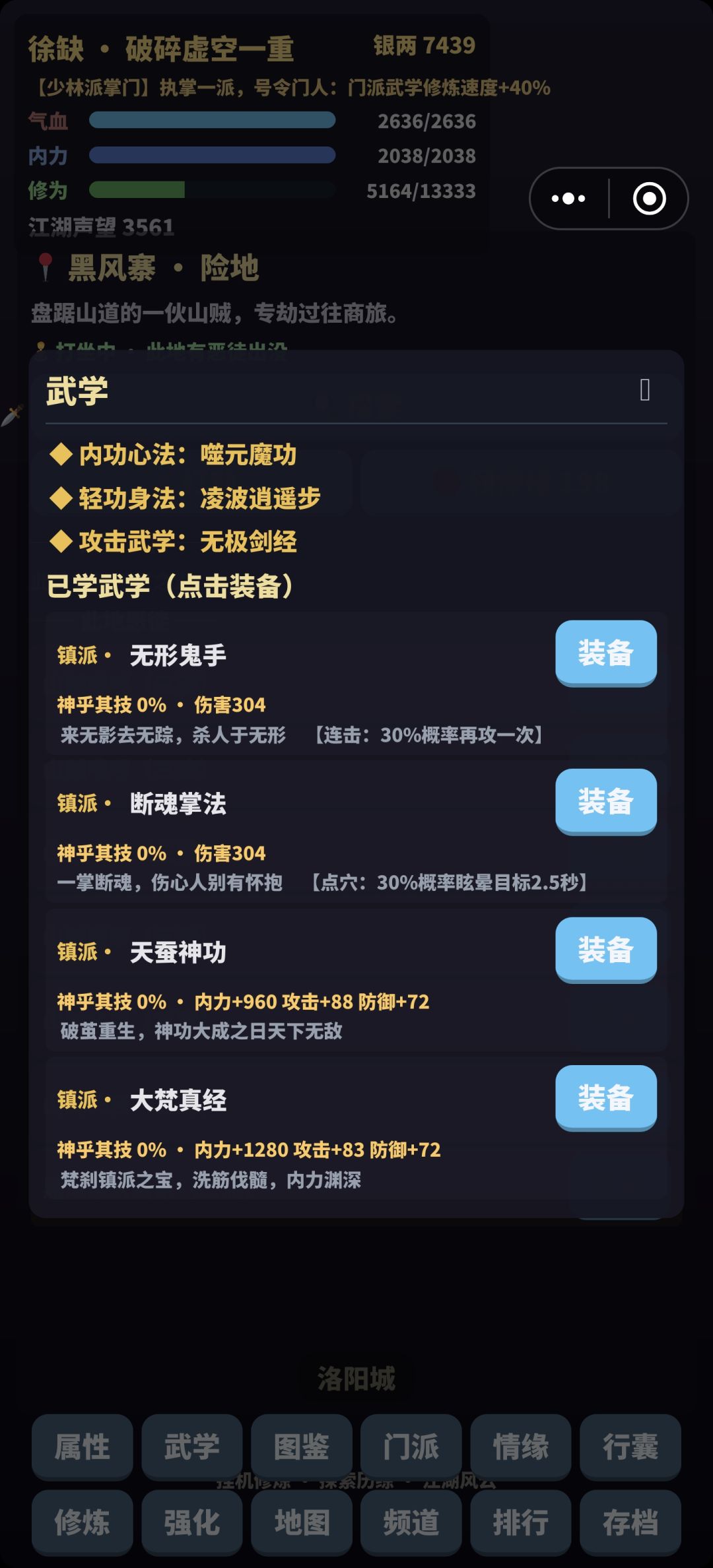Image resolution: width=713 pixels, height=1568 pixels.
Task: Open the 行囊 inventory
Action: tap(630, 1447)
